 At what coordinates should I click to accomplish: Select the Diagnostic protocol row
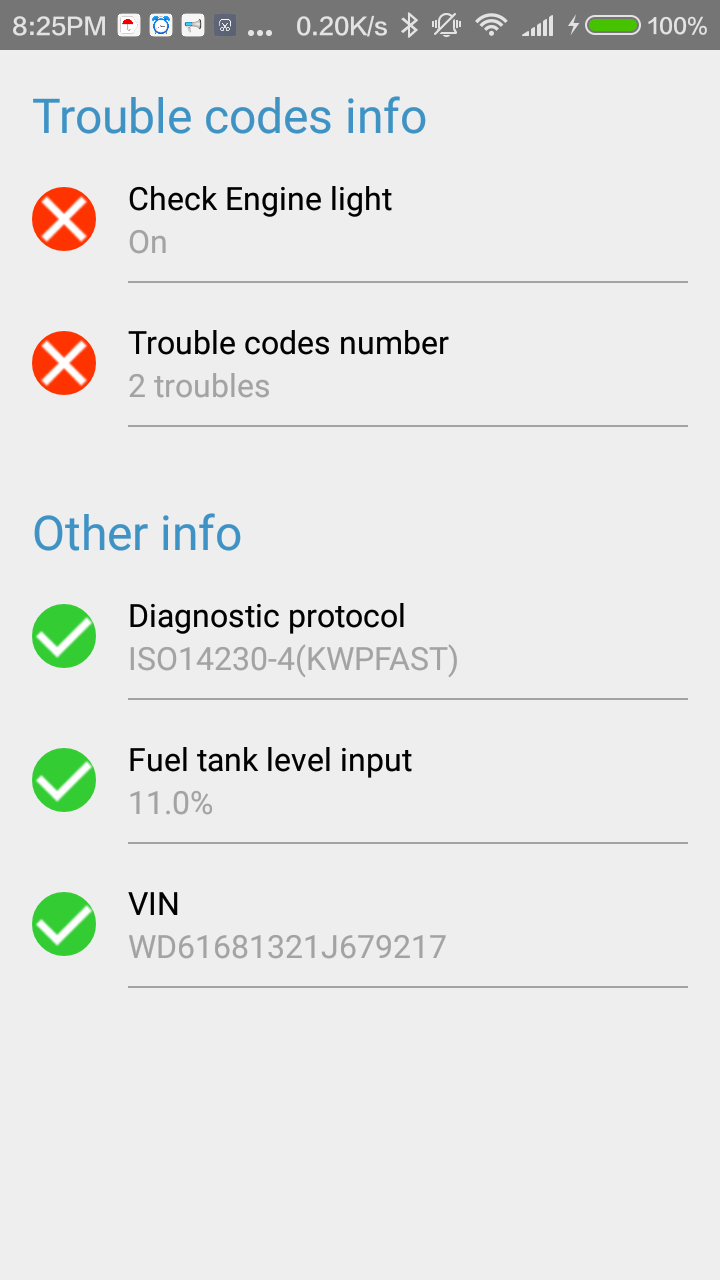[x=360, y=637]
